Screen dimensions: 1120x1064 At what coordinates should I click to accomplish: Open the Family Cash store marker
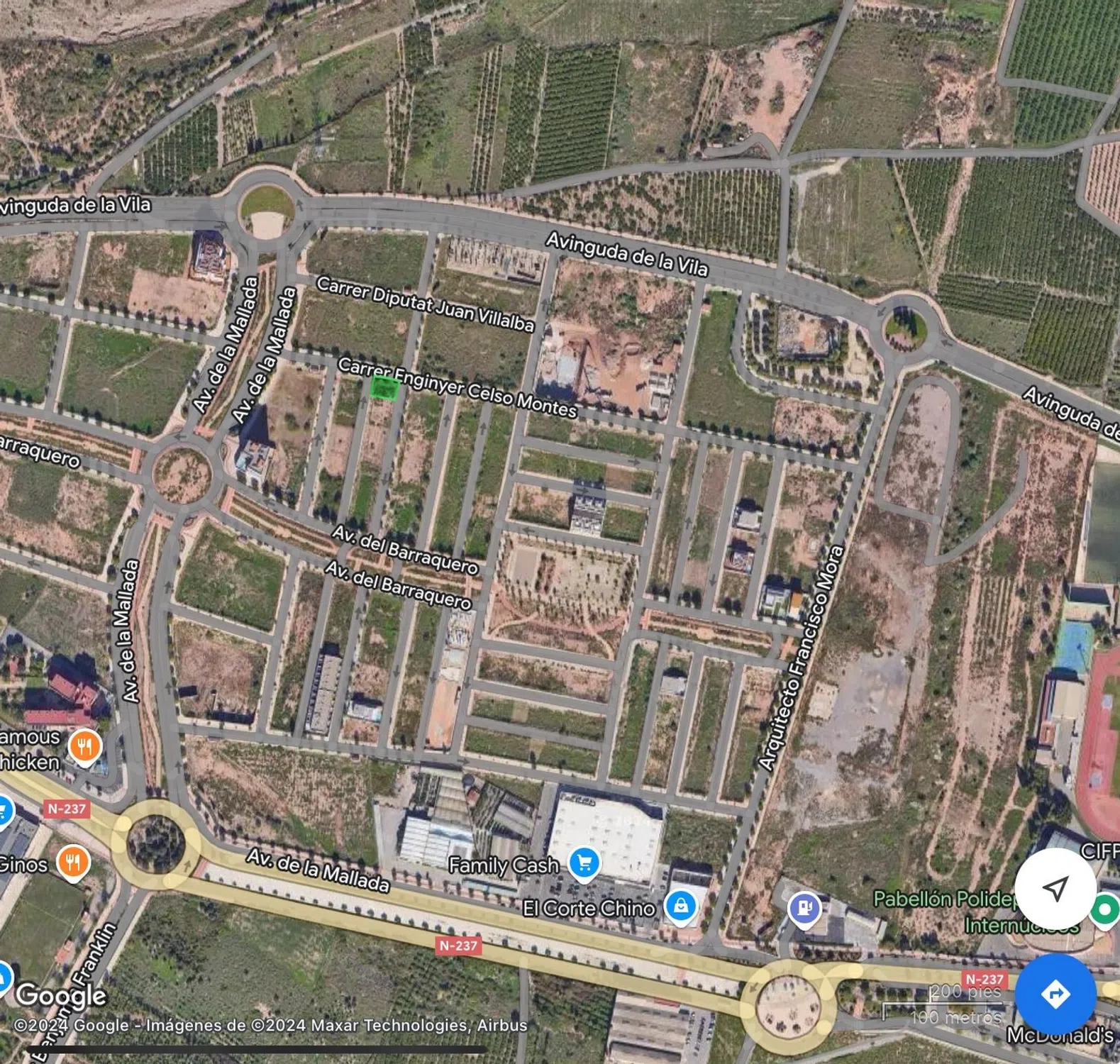(x=584, y=863)
